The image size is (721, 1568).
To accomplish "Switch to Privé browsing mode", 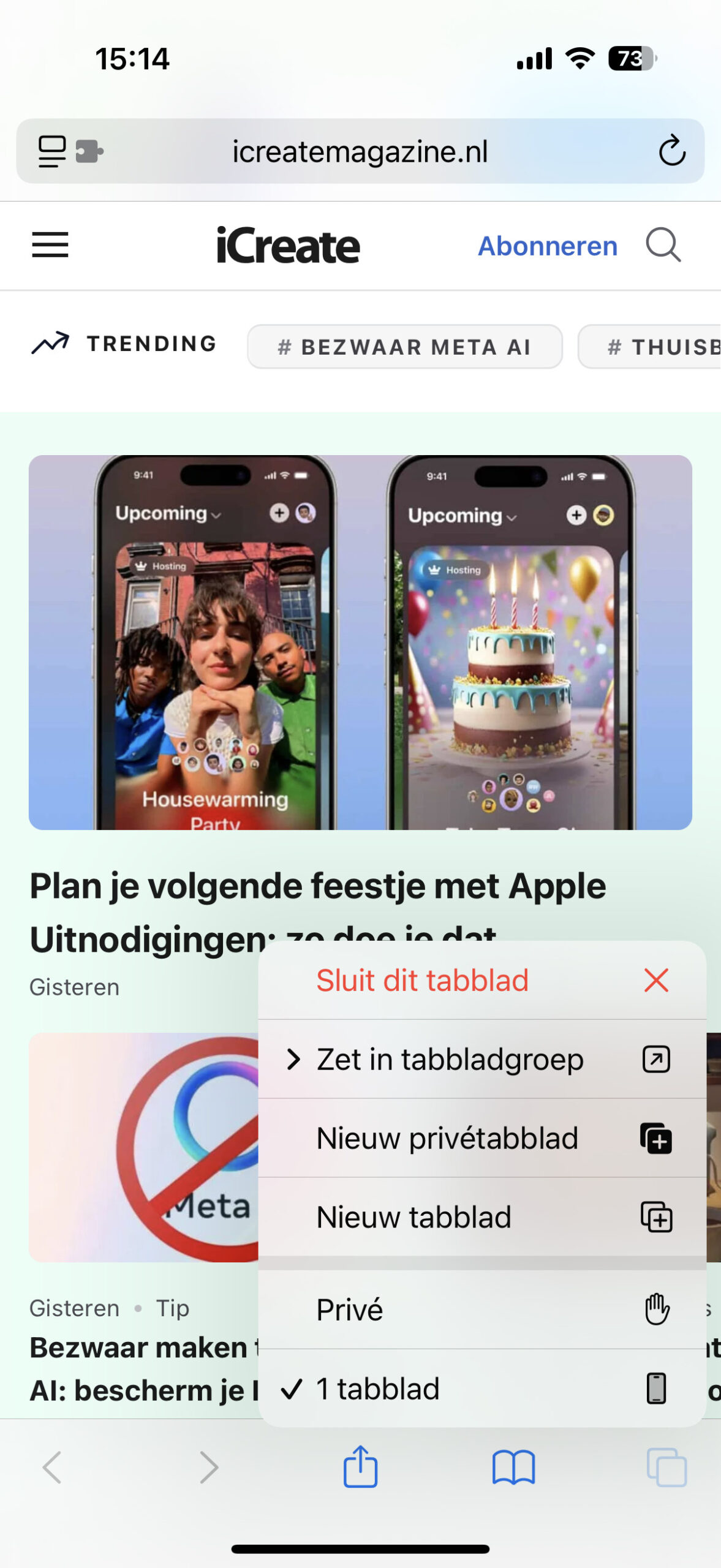I will tap(482, 1310).
